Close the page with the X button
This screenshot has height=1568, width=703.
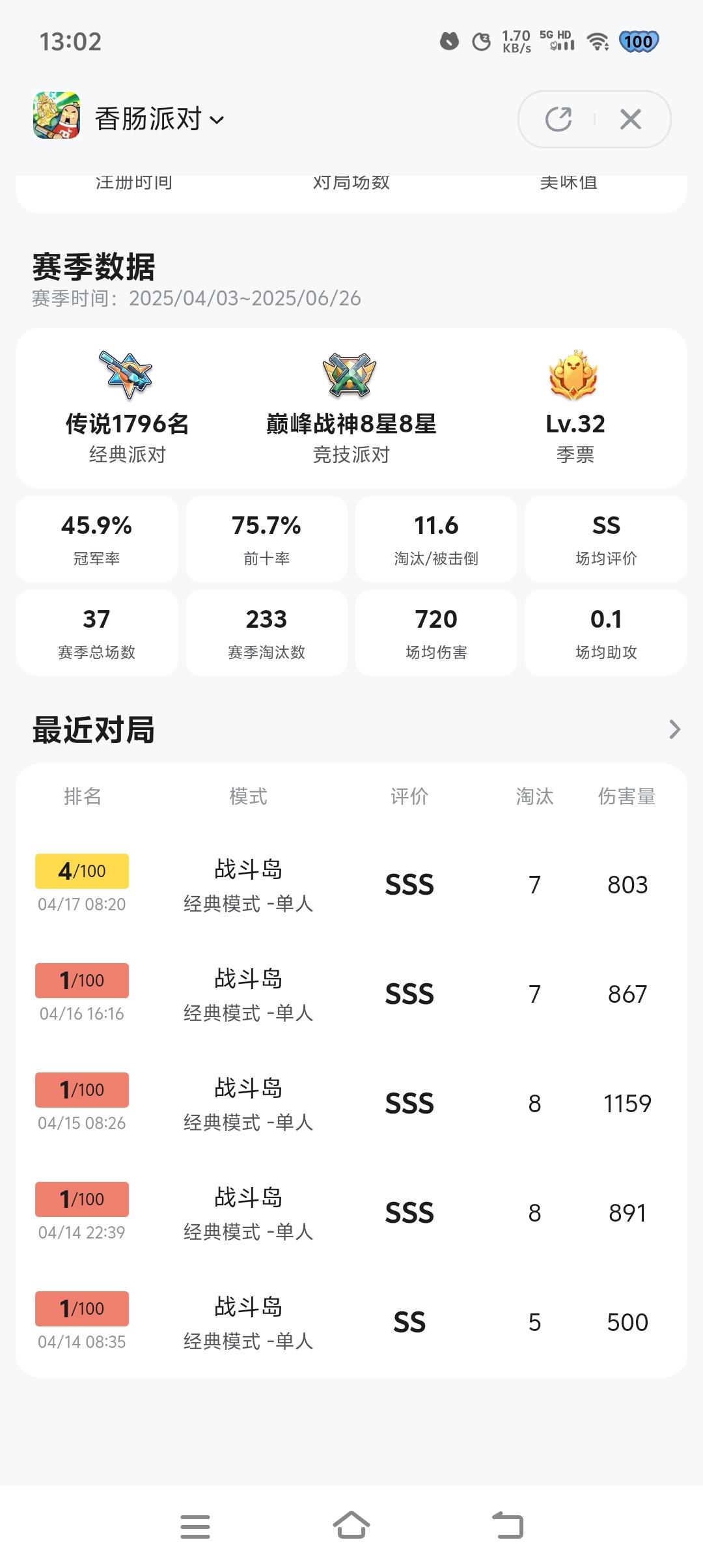pos(629,119)
